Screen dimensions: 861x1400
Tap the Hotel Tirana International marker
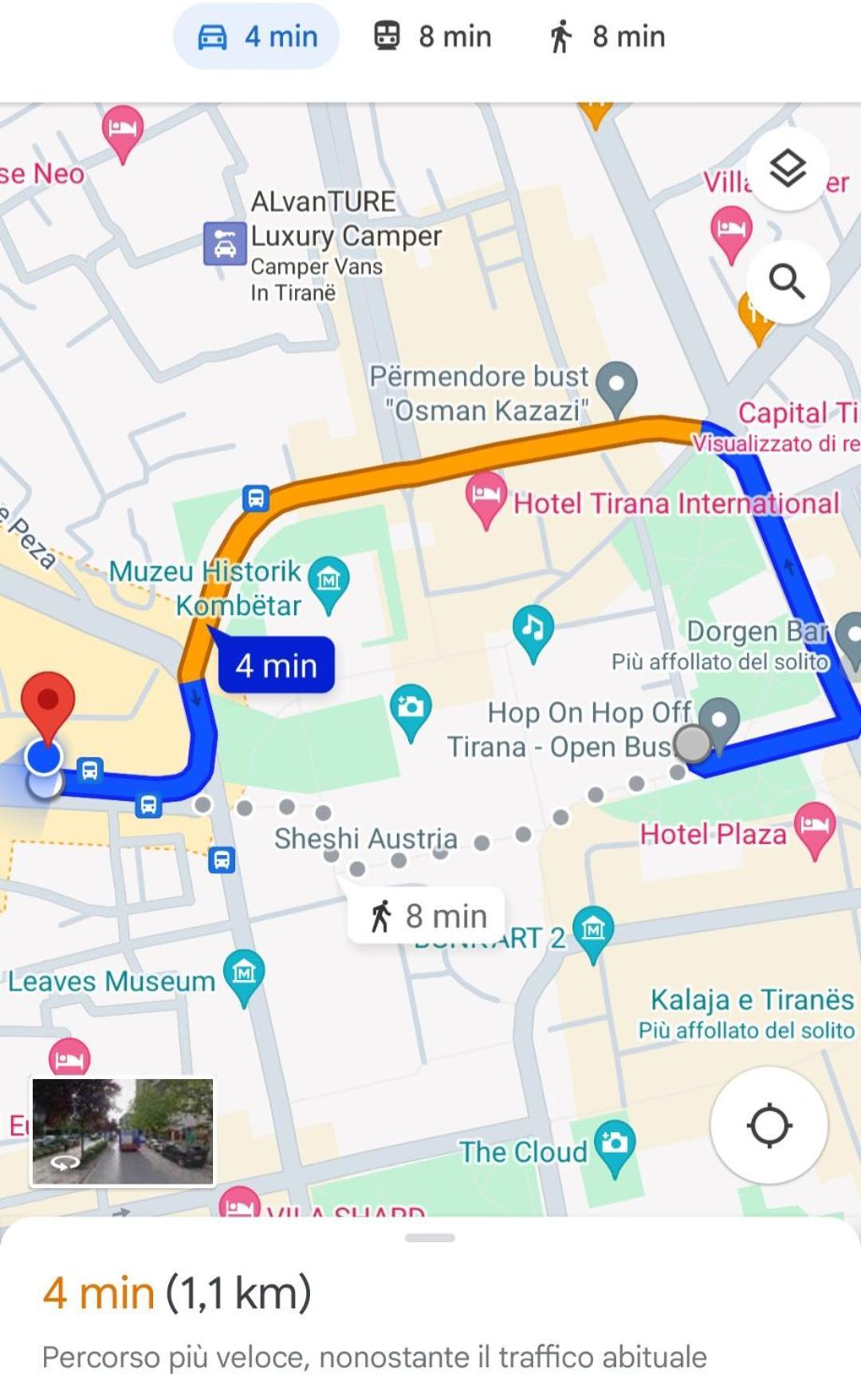(486, 496)
